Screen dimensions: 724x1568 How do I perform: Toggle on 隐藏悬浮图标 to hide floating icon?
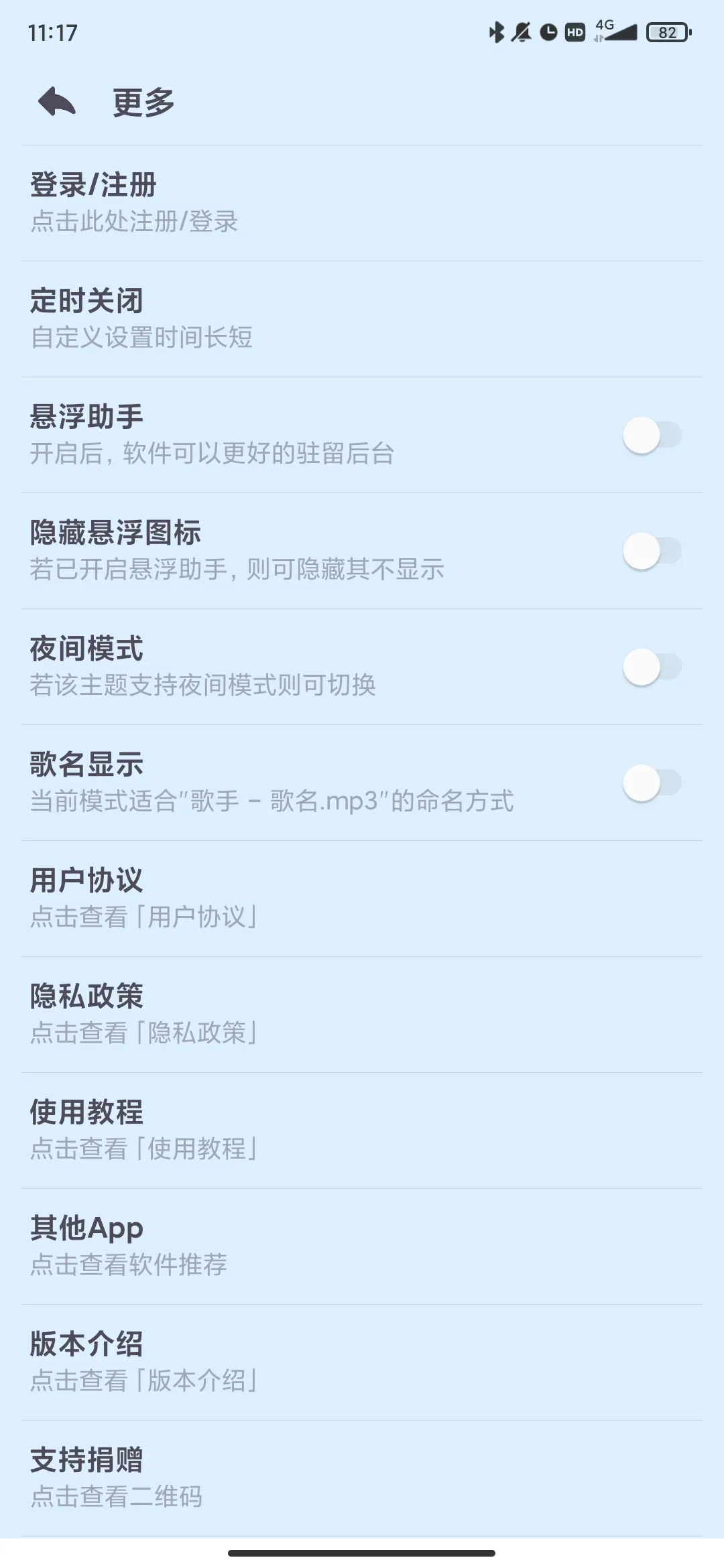coord(649,551)
